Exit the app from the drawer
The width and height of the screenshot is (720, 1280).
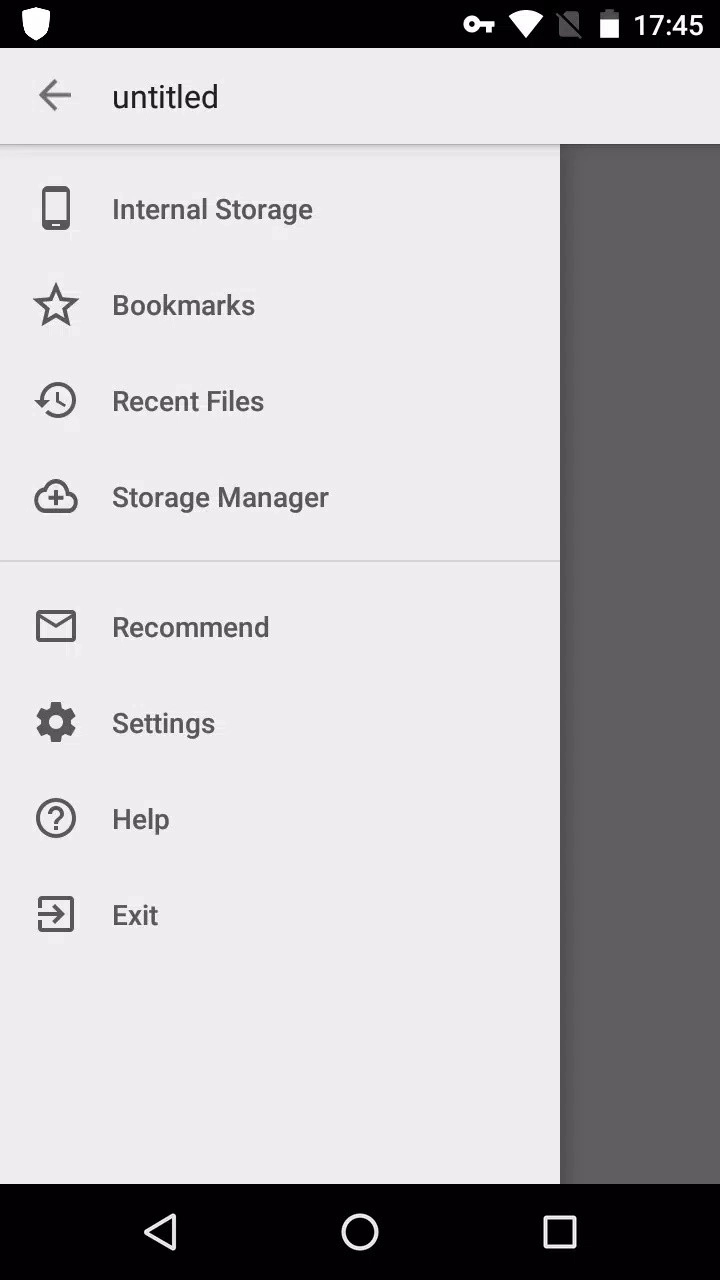(x=135, y=915)
